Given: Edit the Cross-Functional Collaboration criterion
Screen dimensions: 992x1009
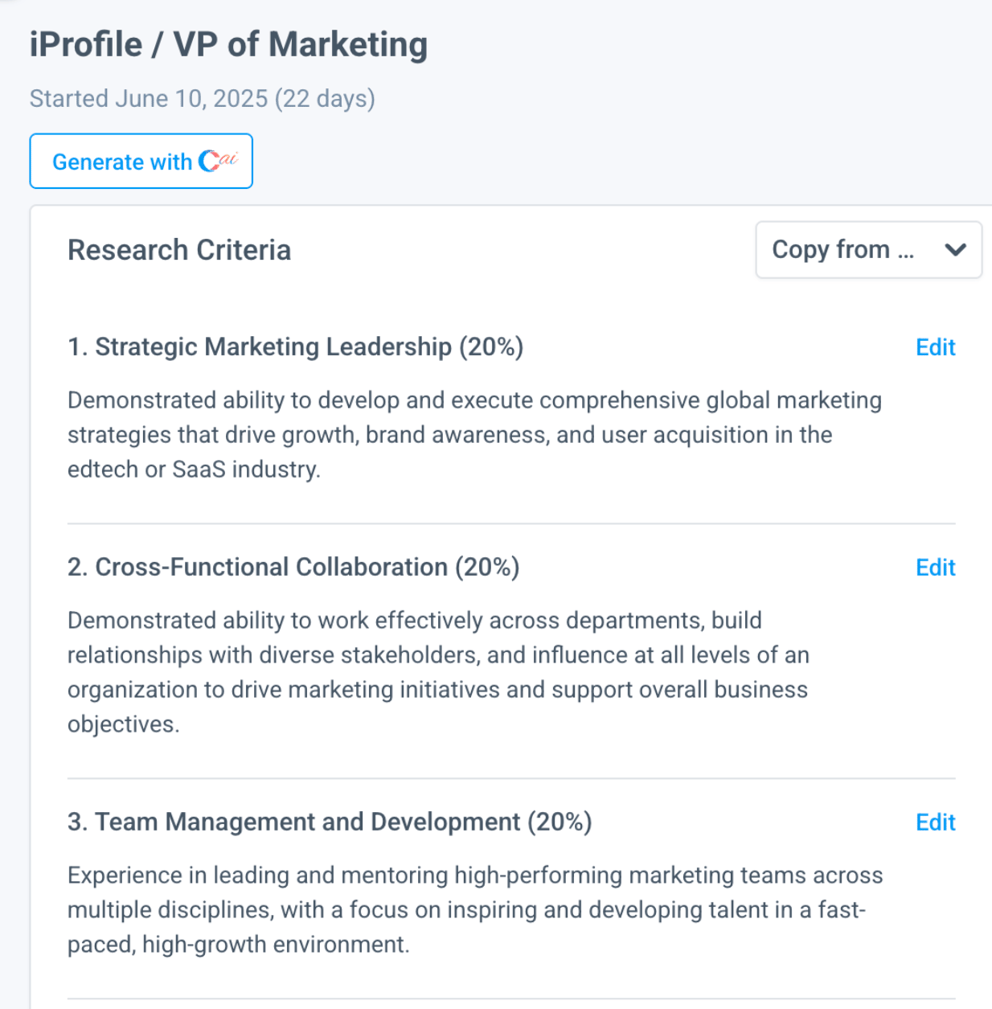Looking at the screenshot, I should (x=935, y=567).
